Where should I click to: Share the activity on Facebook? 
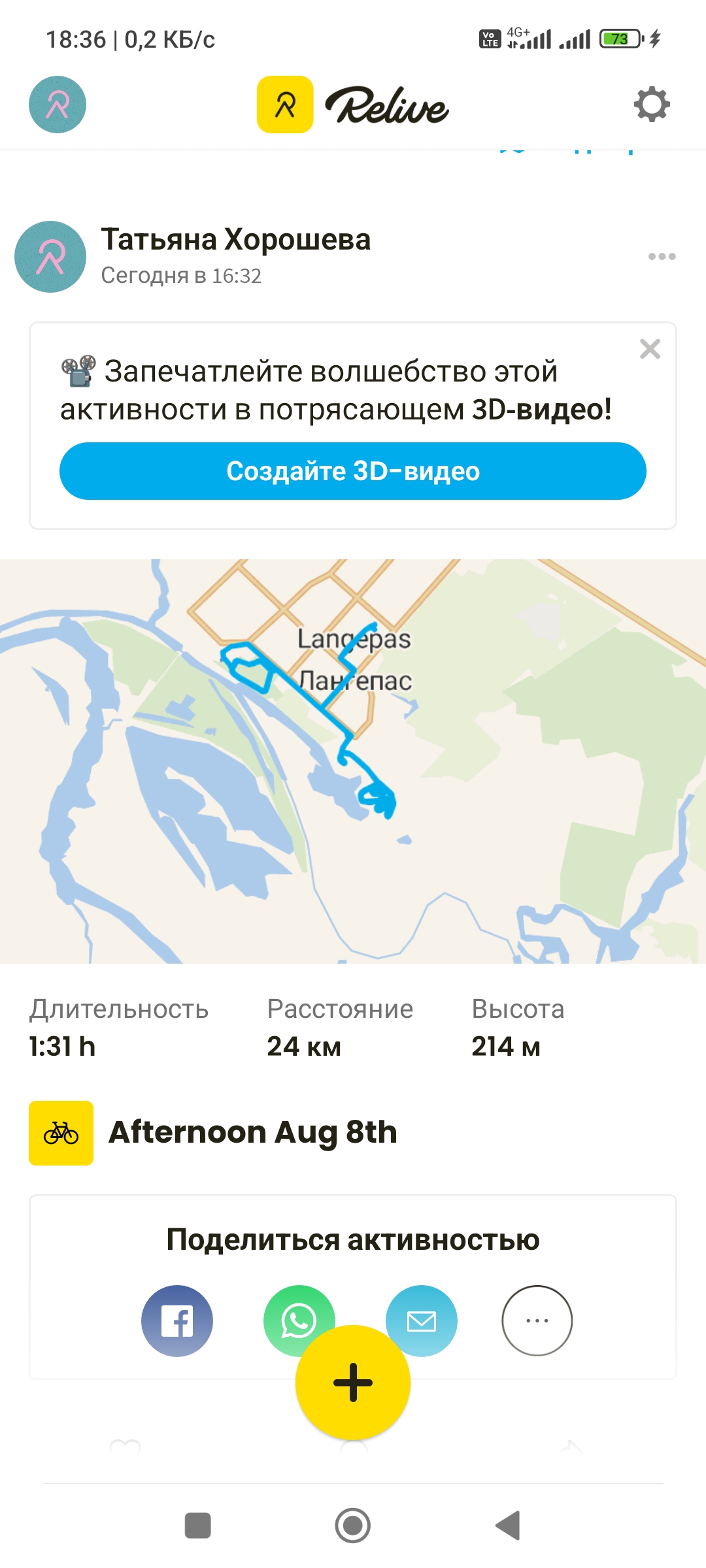click(x=177, y=1321)
